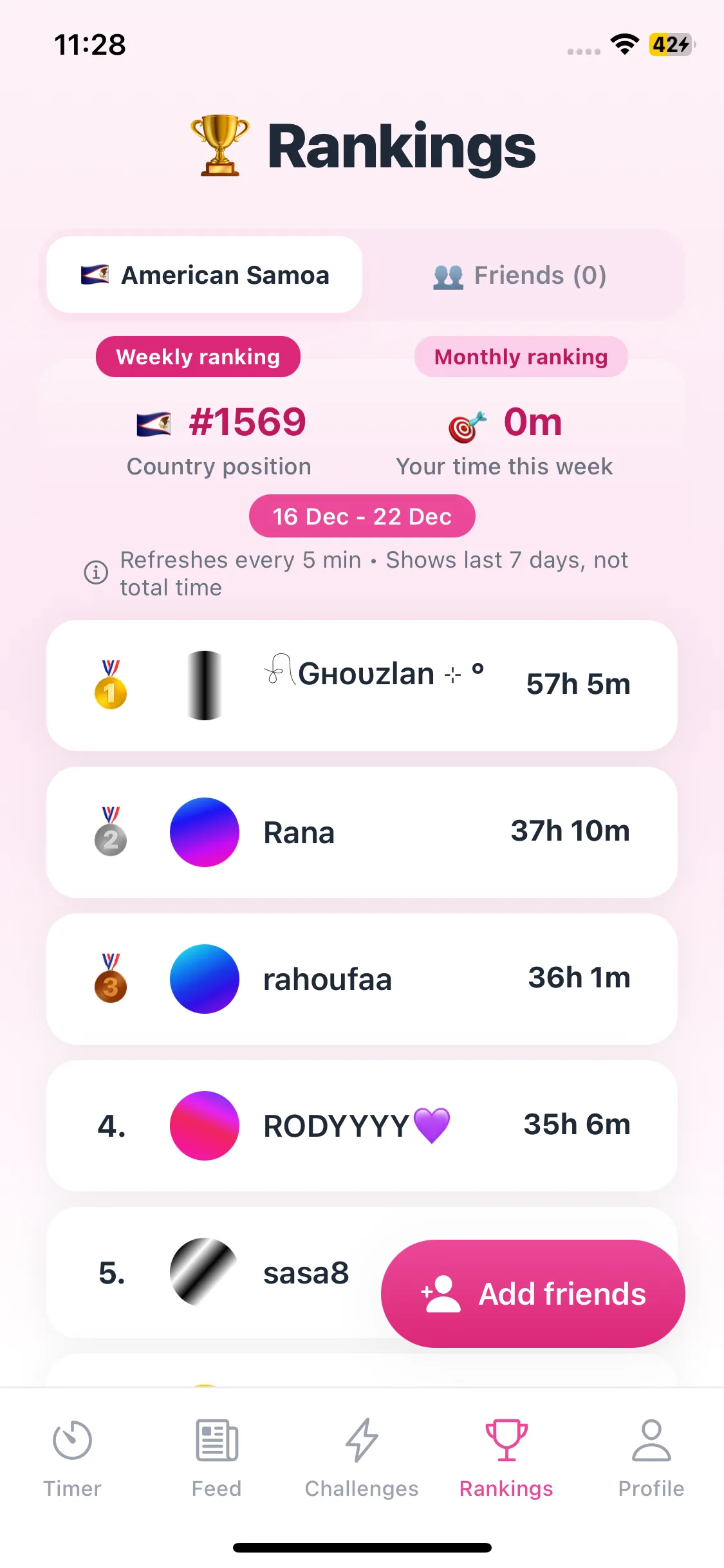Show the Monthly ranking

[x=521, y=357]
